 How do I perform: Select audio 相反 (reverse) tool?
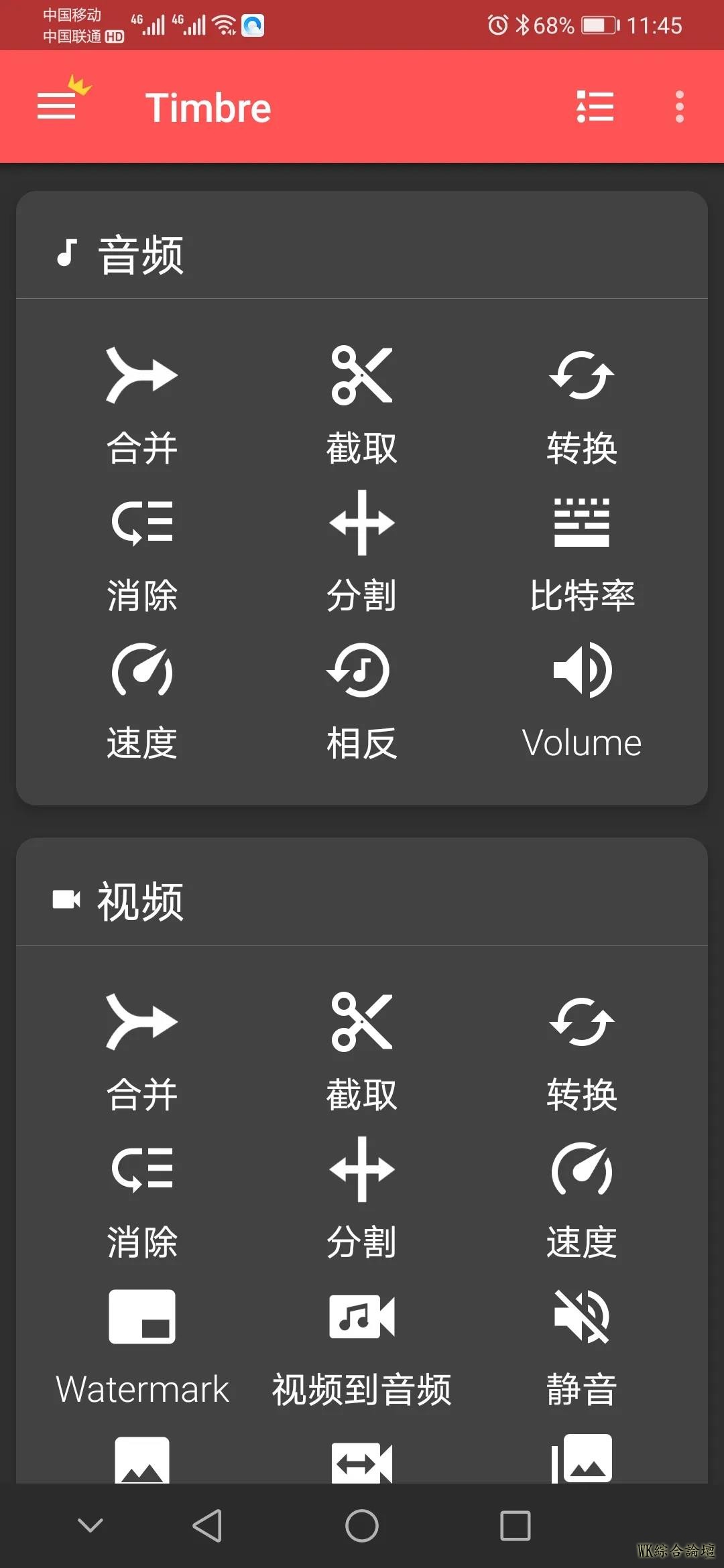point(362,700)
